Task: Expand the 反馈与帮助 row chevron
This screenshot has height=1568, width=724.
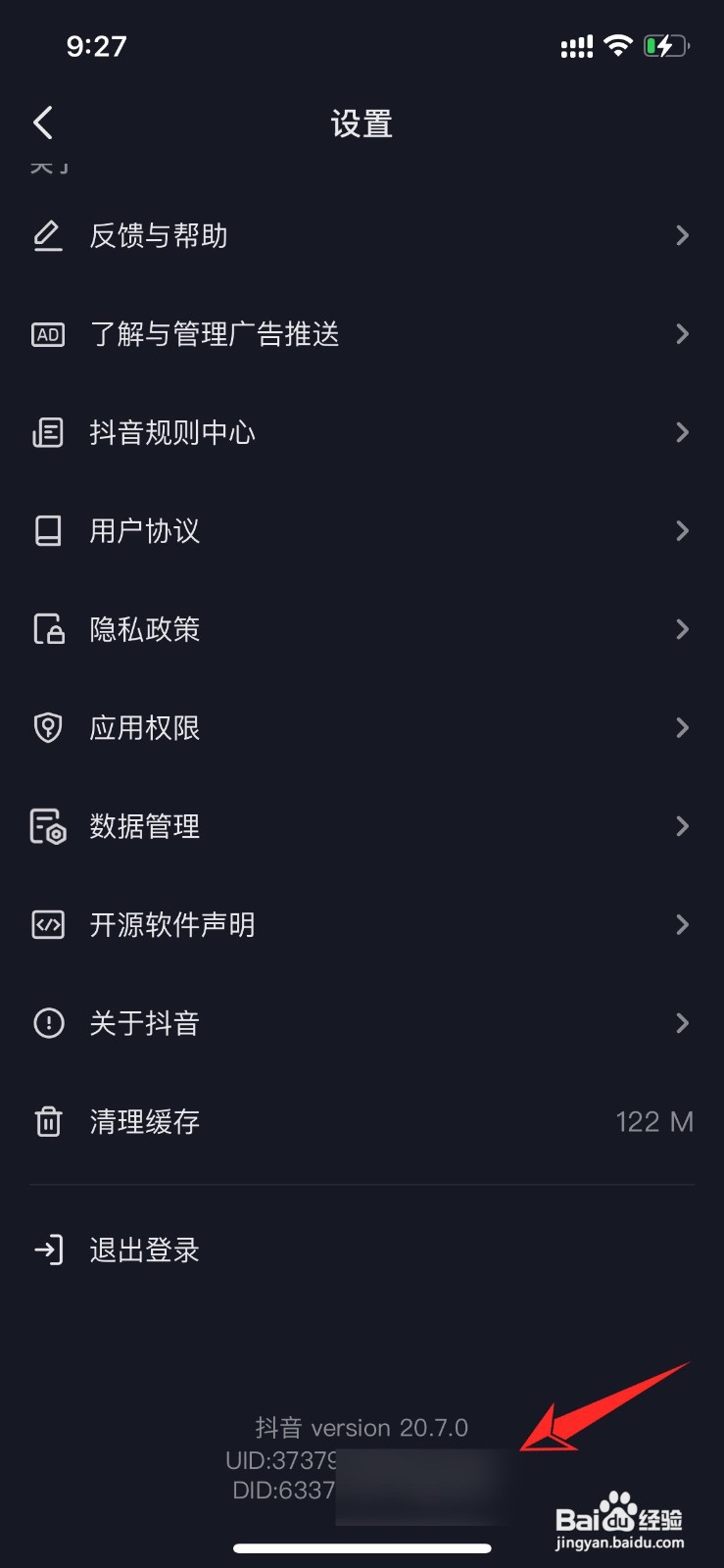Action: tap(683, 235)
